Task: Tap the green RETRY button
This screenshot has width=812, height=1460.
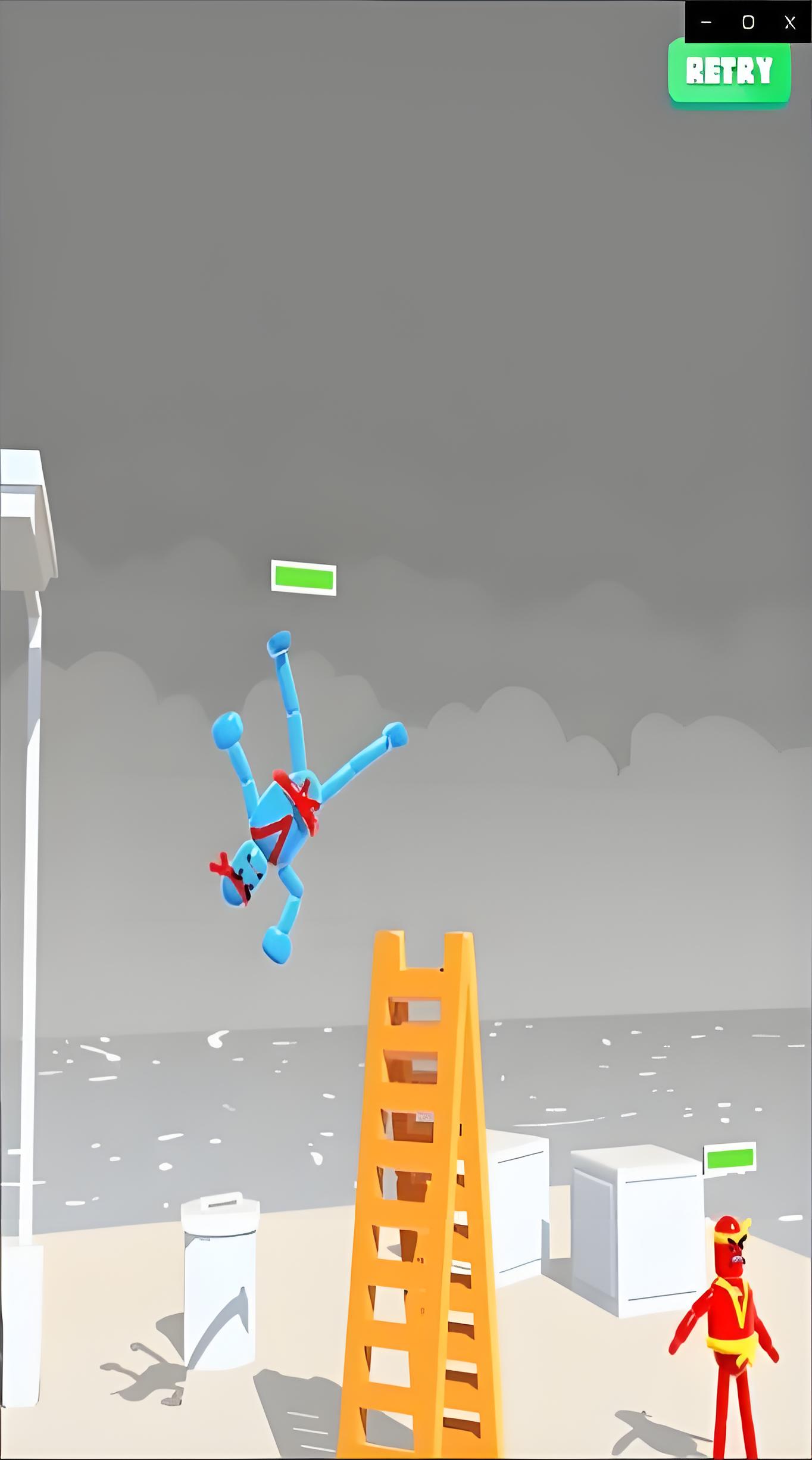Action: [729, 72]
